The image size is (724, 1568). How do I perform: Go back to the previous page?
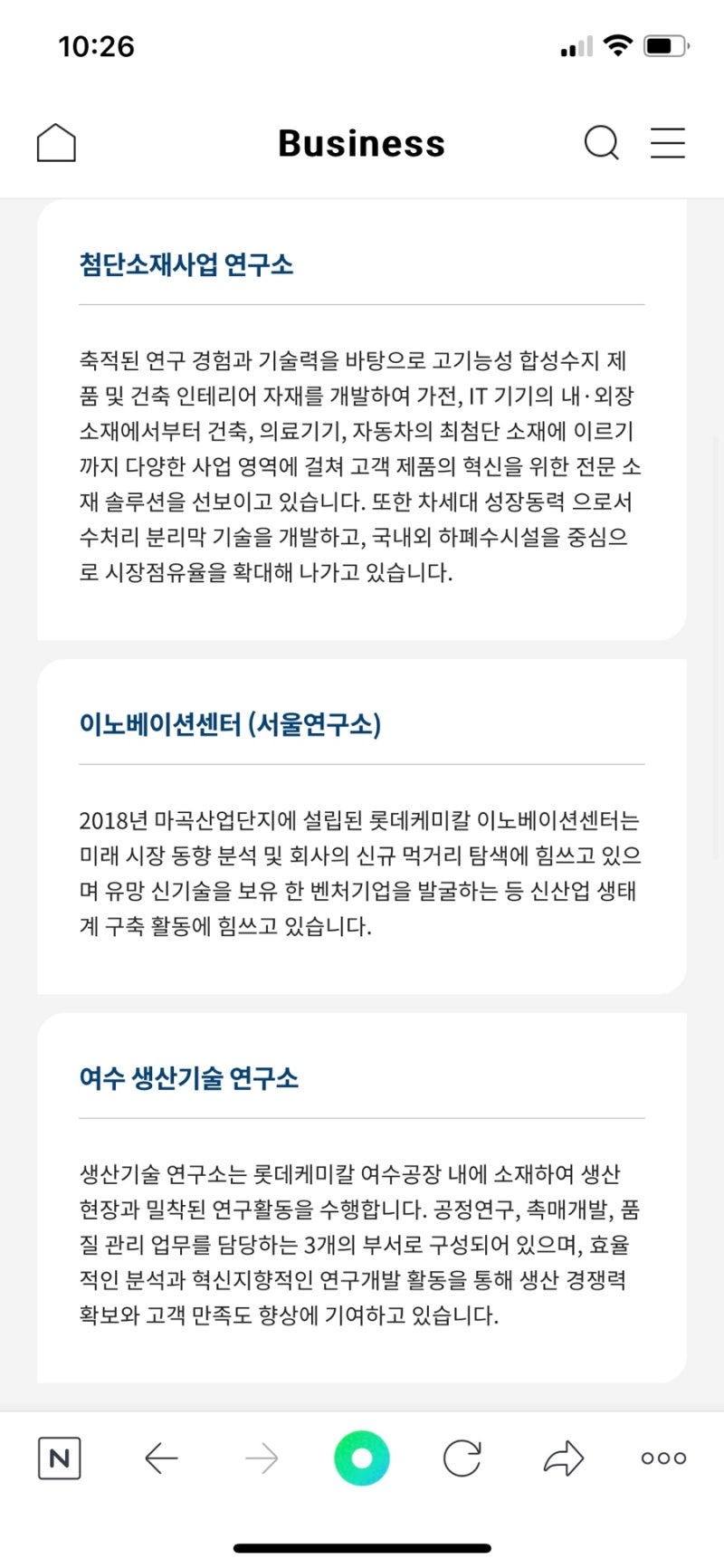pos(161,1458)
